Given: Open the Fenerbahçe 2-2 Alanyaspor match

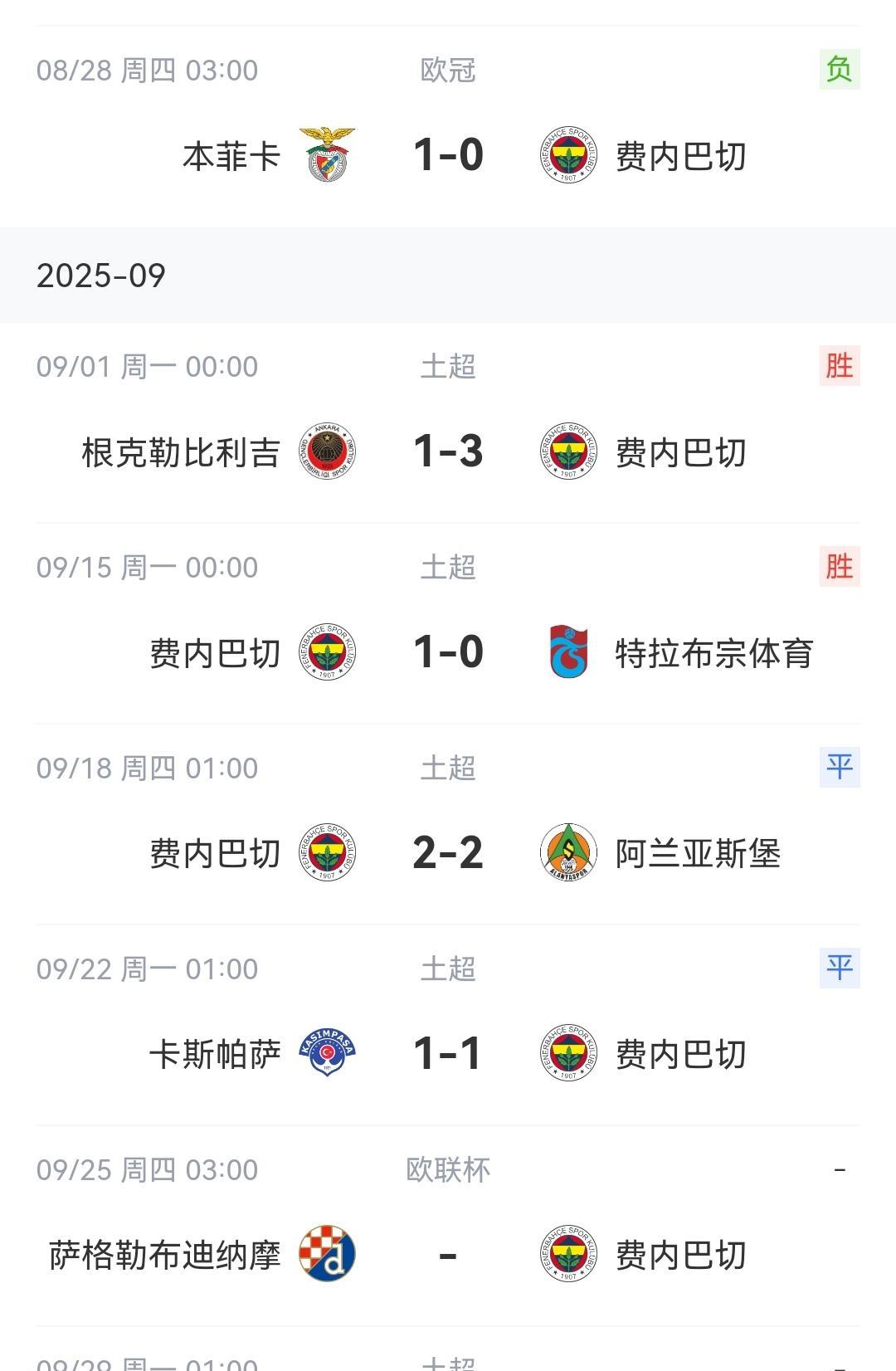Looking at the screenshot, I should point(448,825).
